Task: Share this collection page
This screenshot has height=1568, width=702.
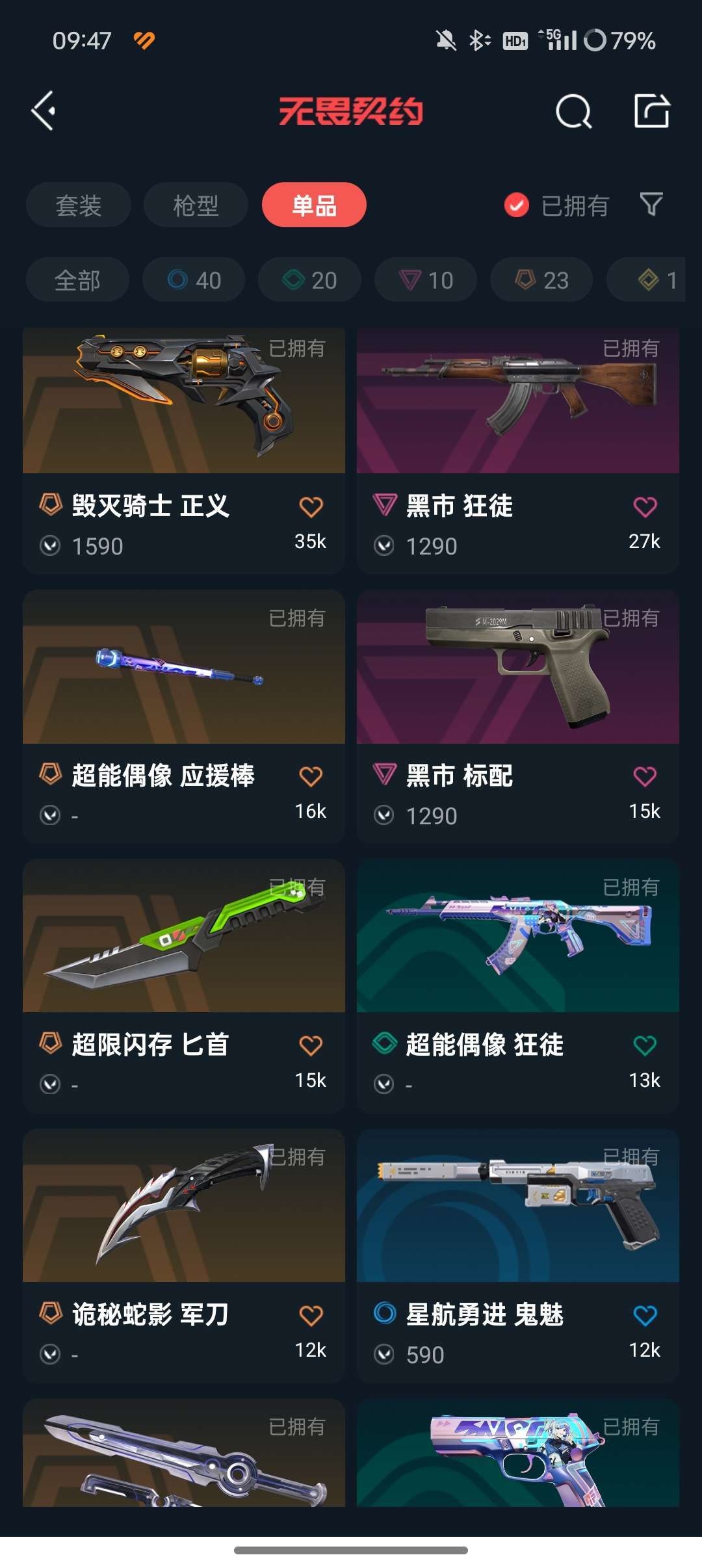Action: coord(651,111)
